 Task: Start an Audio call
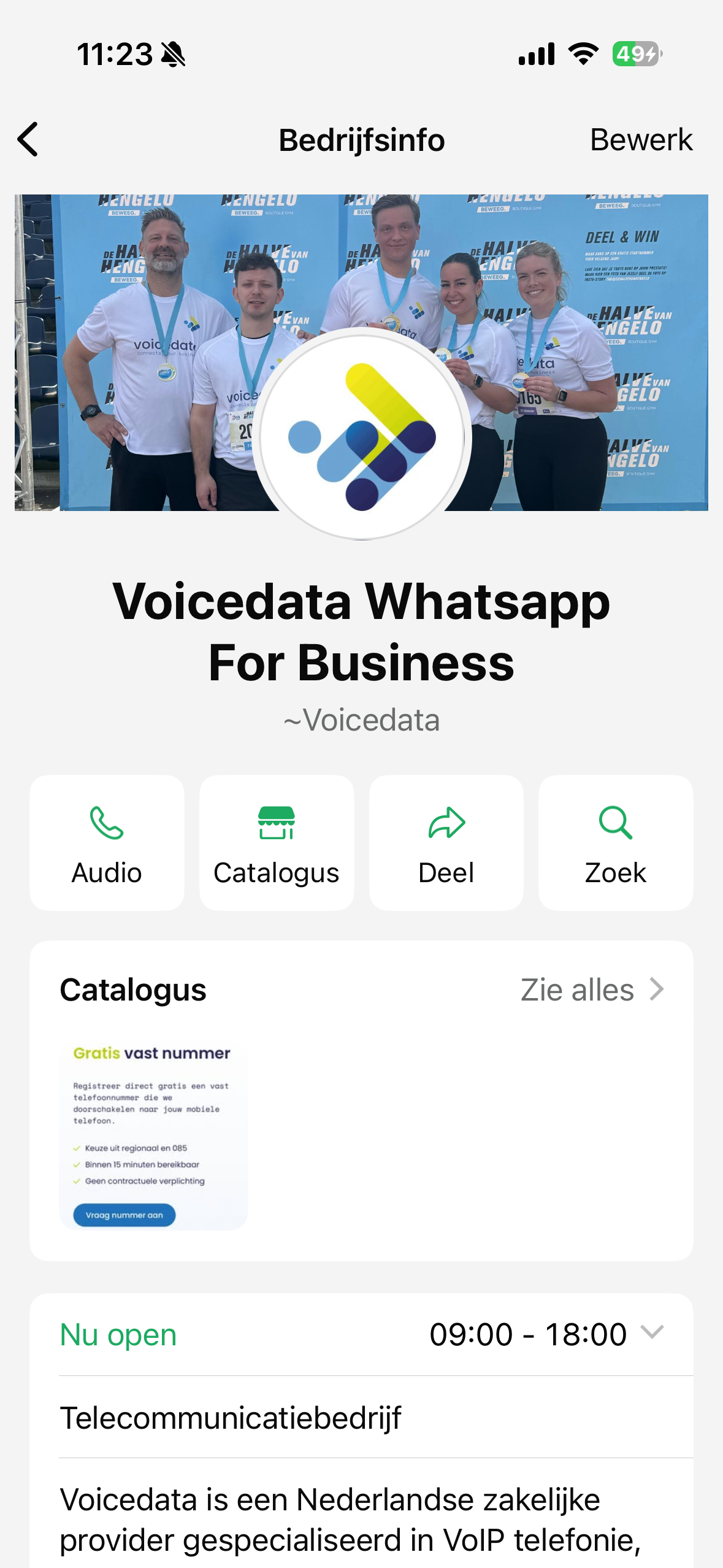pyautogui.click(x=107, y=843)
